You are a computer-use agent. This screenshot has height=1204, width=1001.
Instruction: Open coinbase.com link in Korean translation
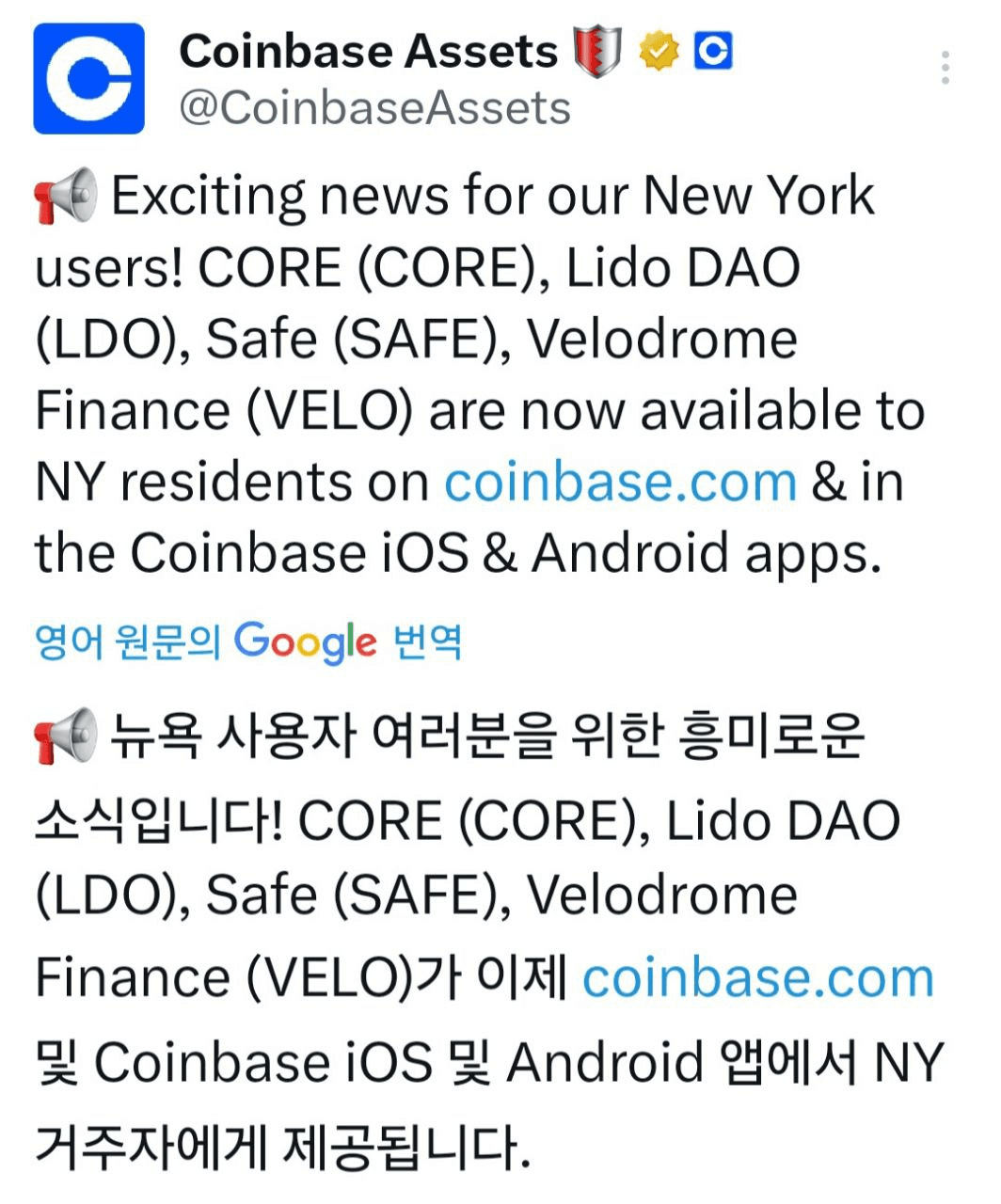[757, 978]
